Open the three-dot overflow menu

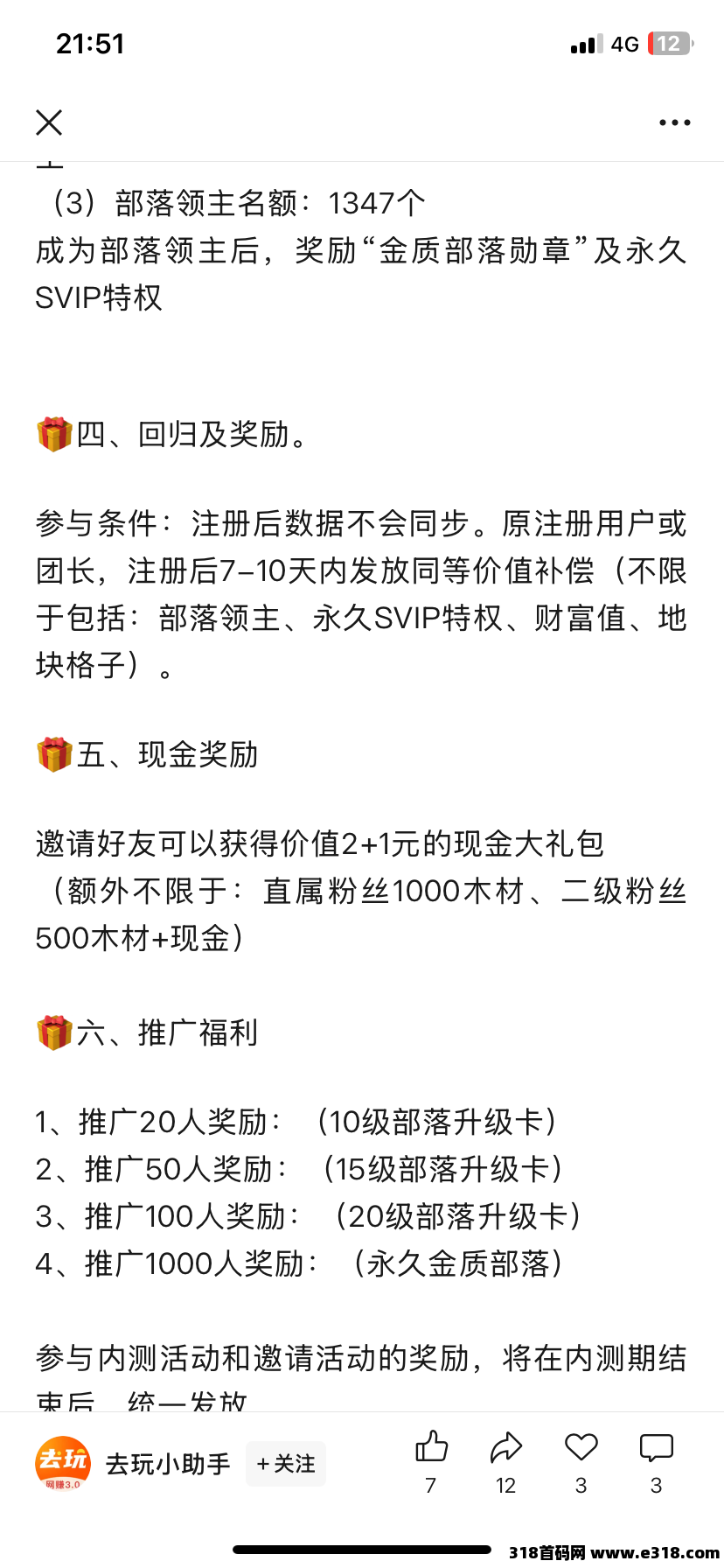click(674, 122)
